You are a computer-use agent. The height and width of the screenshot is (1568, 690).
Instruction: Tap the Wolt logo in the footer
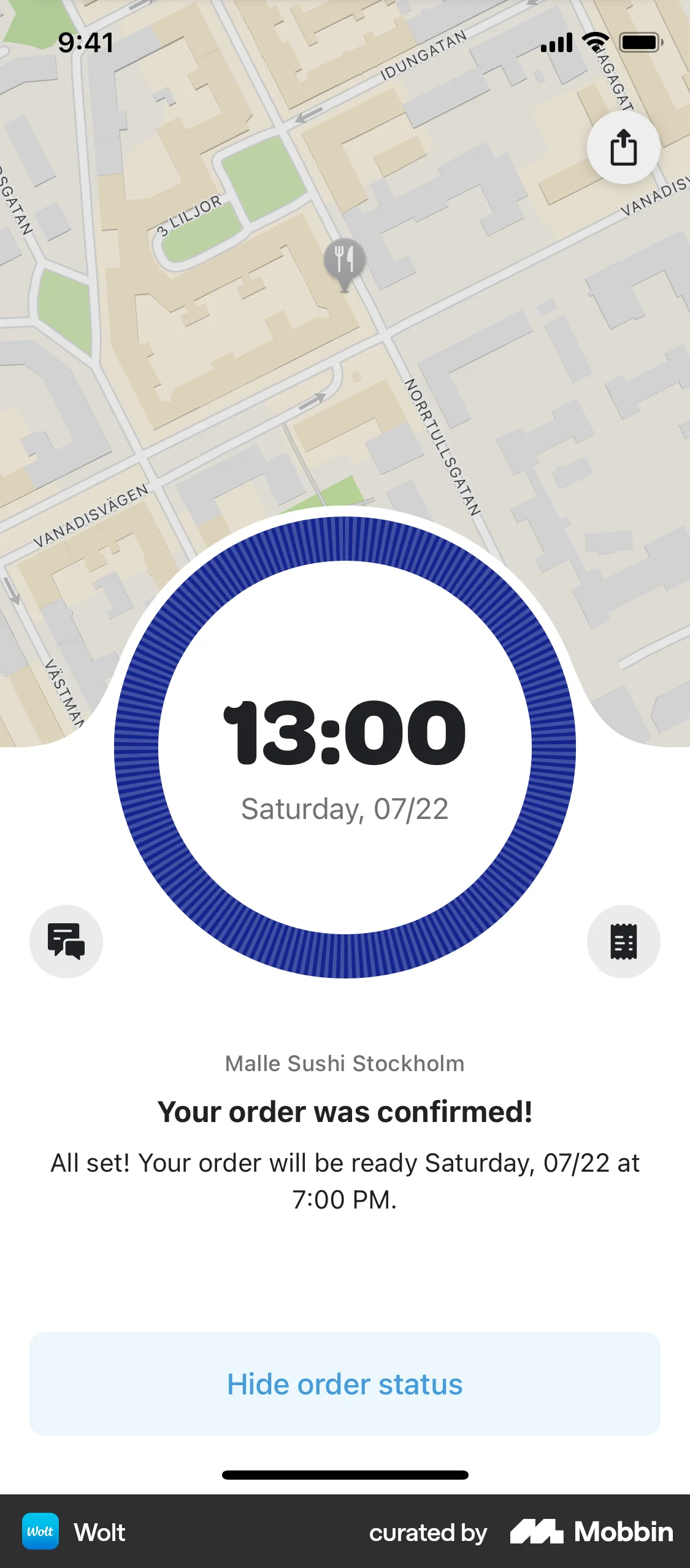pos(40,1530)
